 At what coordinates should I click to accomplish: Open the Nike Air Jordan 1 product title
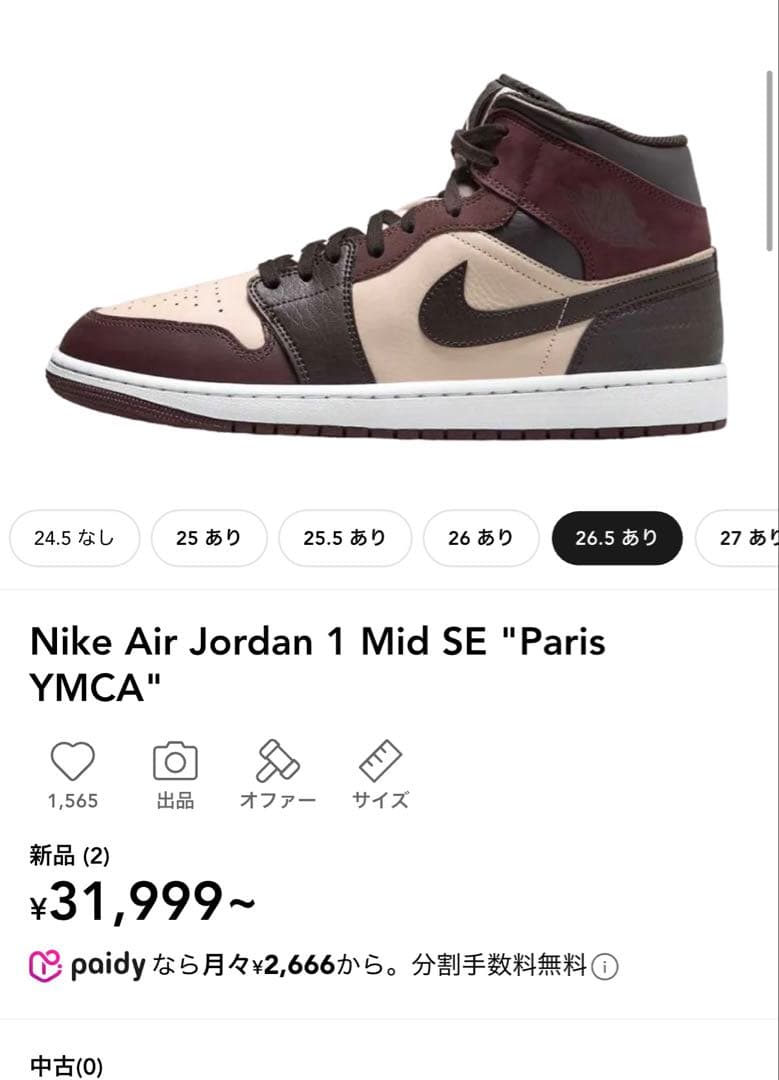pyautogui.click(x=319, y=660)
